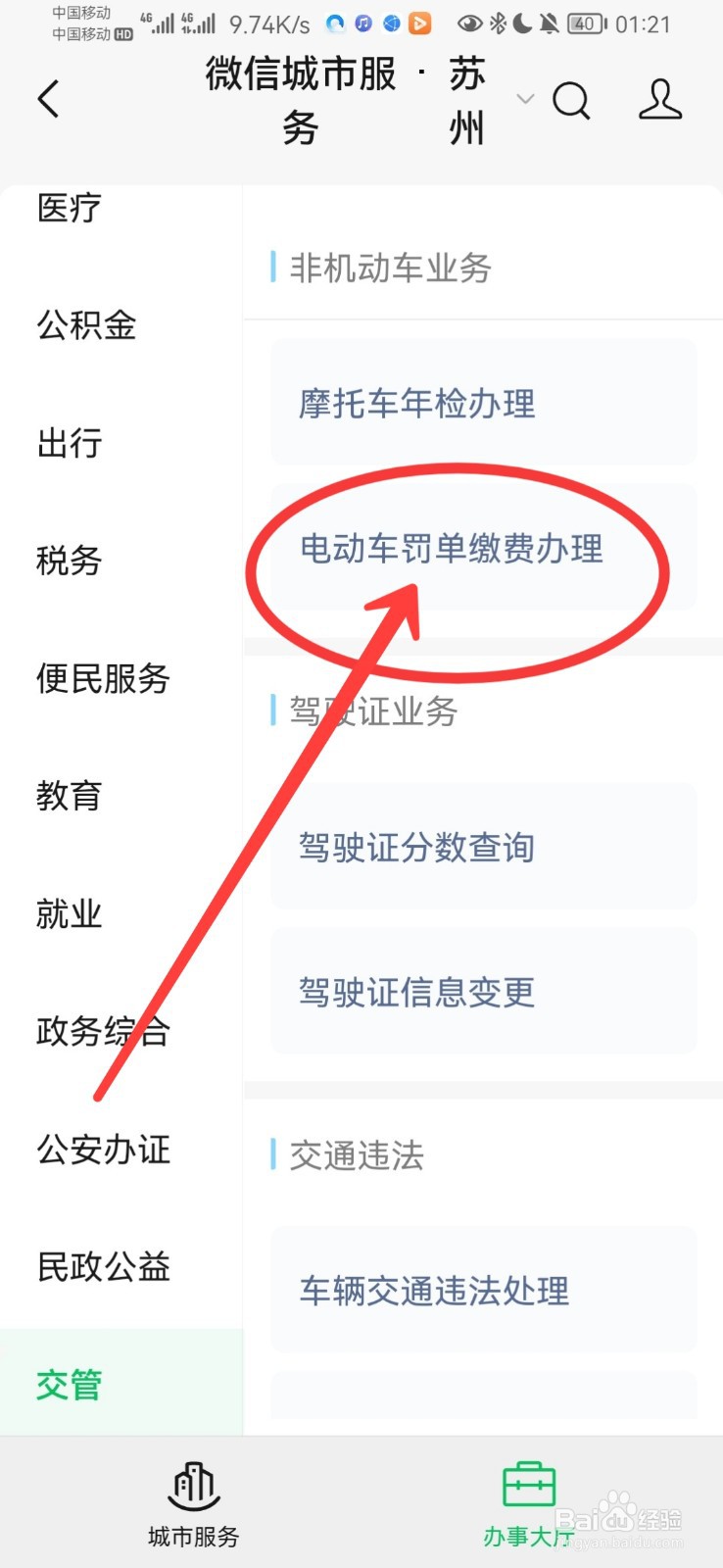Tap the eye comfort mode icon

pyautogui.click(x=471, y=22)
